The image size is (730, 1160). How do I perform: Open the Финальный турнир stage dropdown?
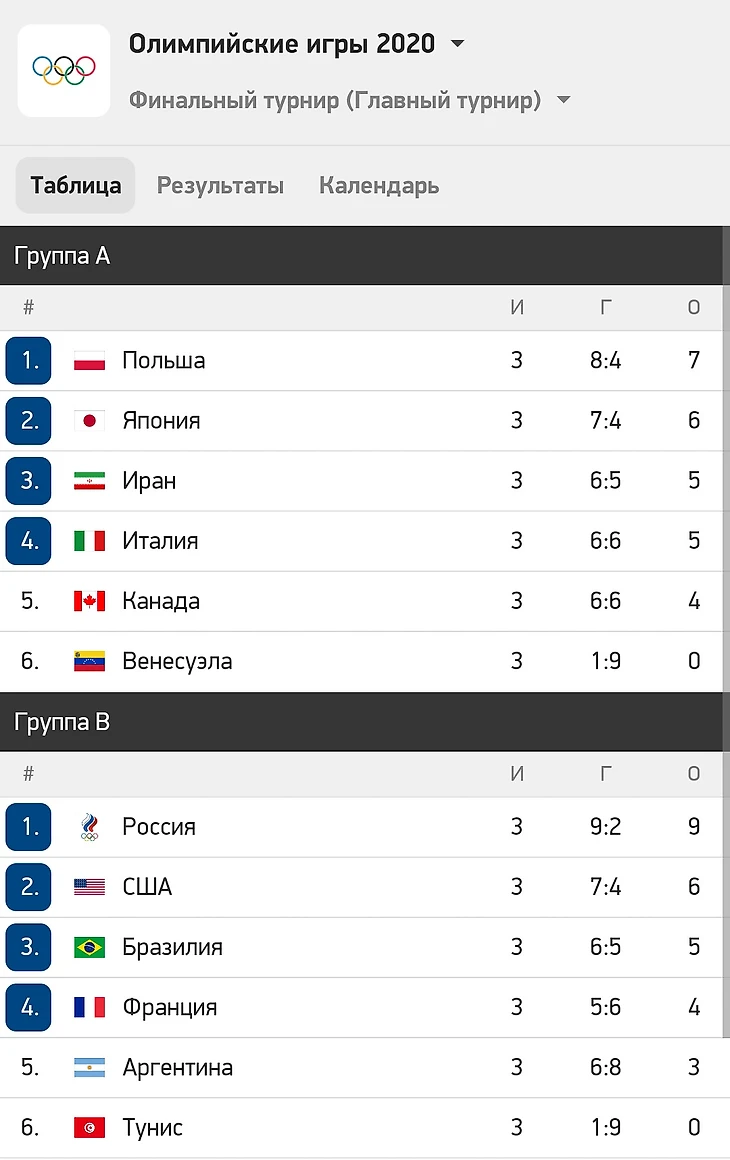coord(563,100)
